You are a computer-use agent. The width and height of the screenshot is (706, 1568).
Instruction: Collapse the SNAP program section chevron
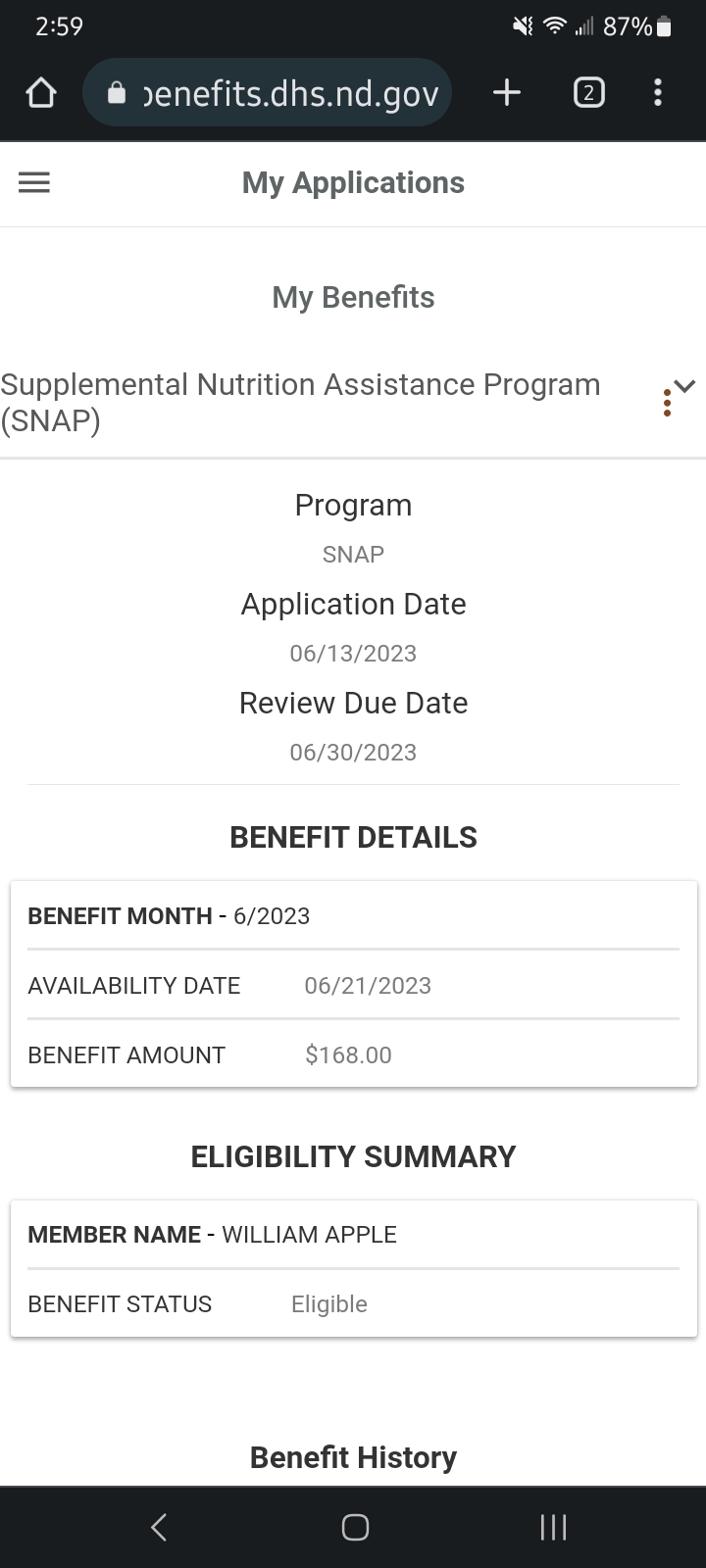click(684, 386)
